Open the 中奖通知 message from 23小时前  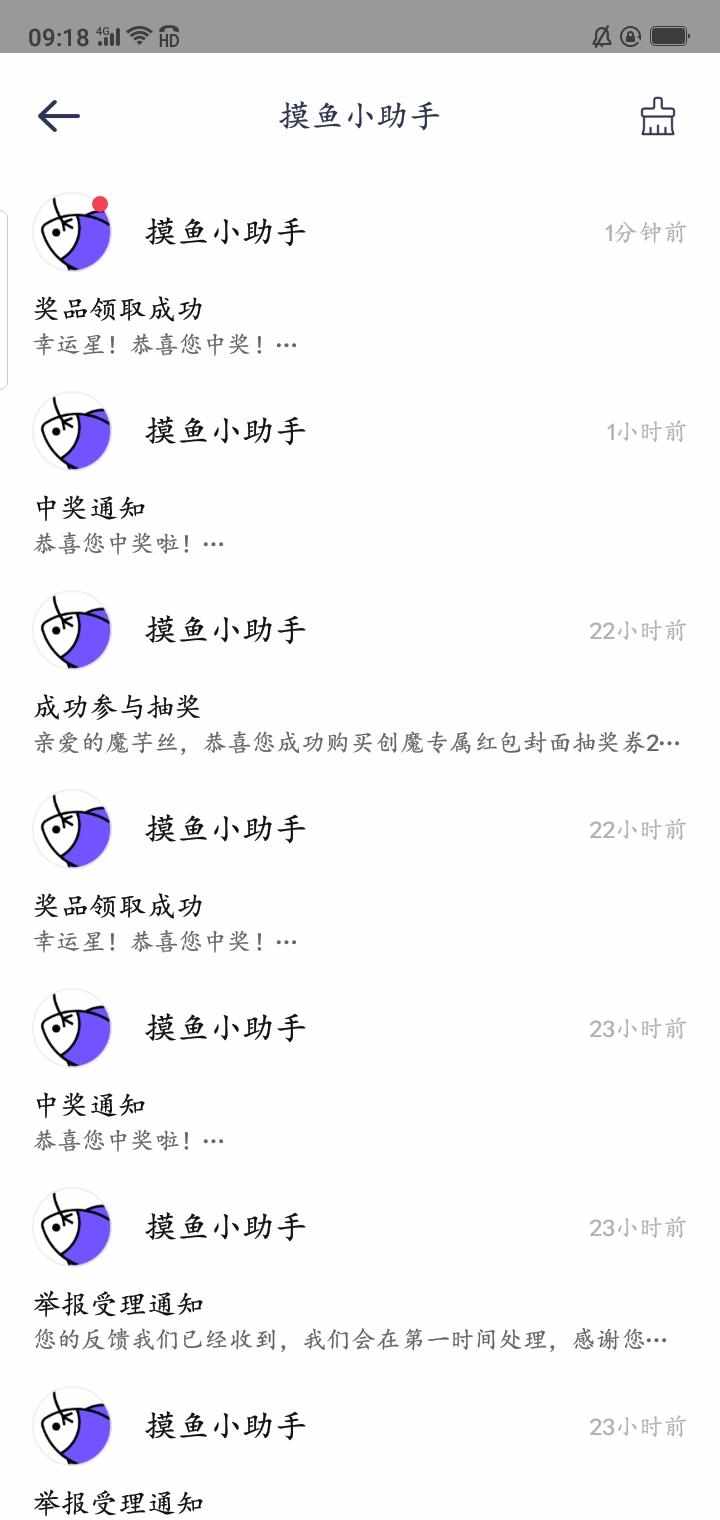coord(360,1073)
